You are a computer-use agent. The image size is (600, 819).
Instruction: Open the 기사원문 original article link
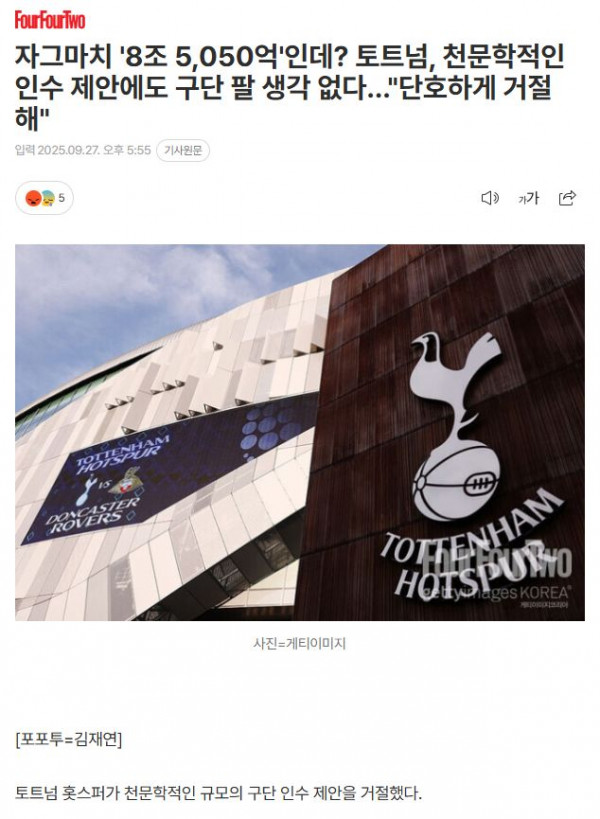tap(183, 150)
